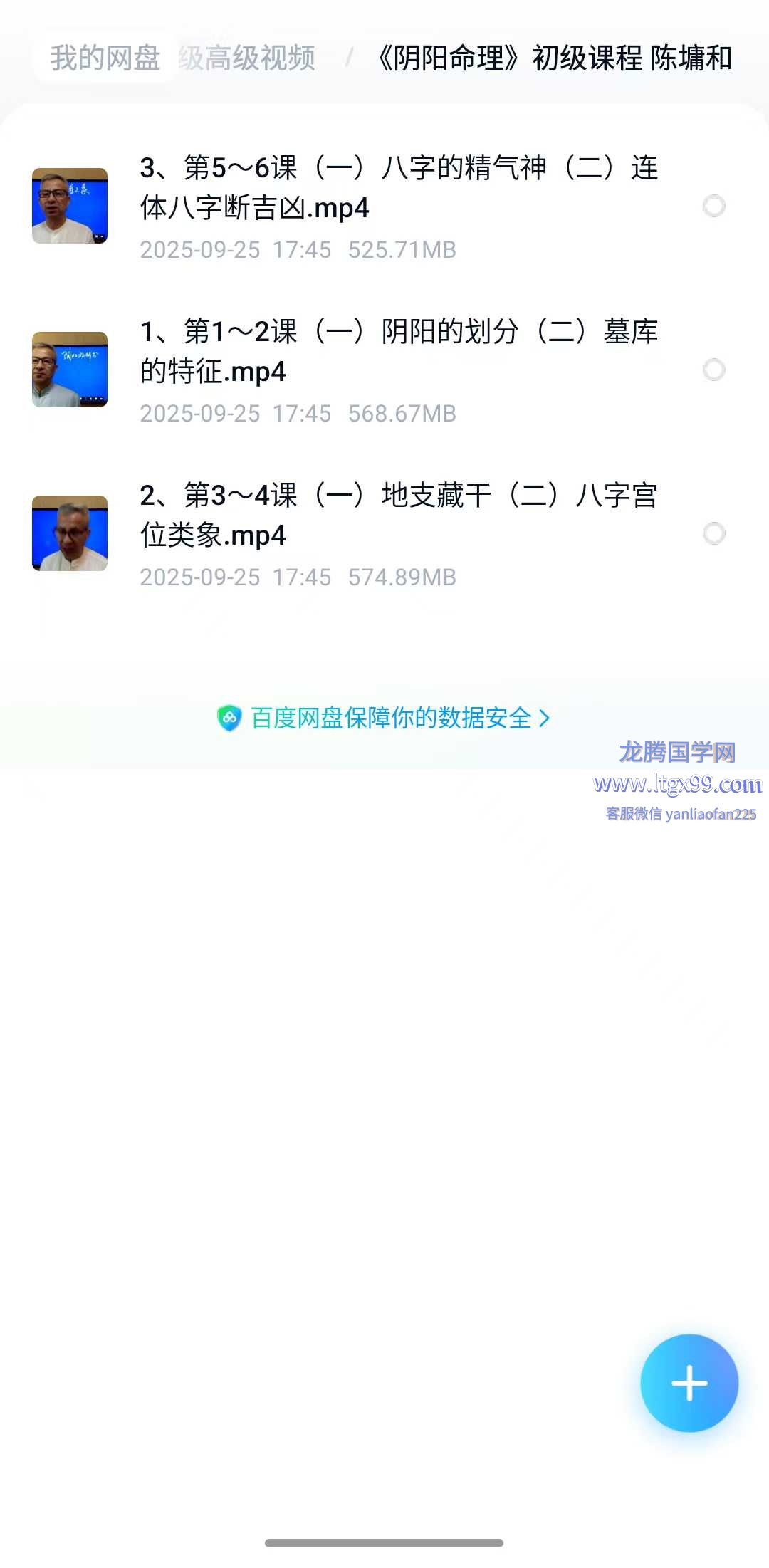The height and width of the screenshot is (1568, 769).
Task: Tap the blue plus add button
Action: 689,1383
